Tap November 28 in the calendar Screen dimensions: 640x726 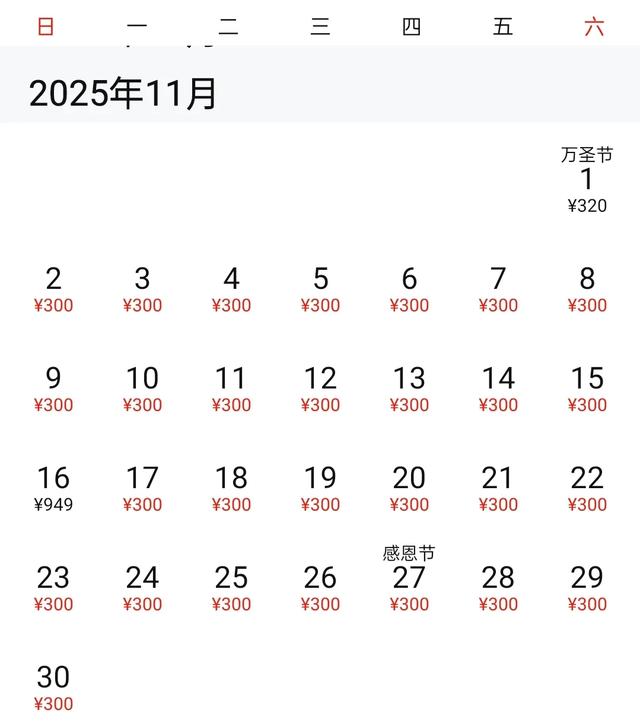coord(498,587)
